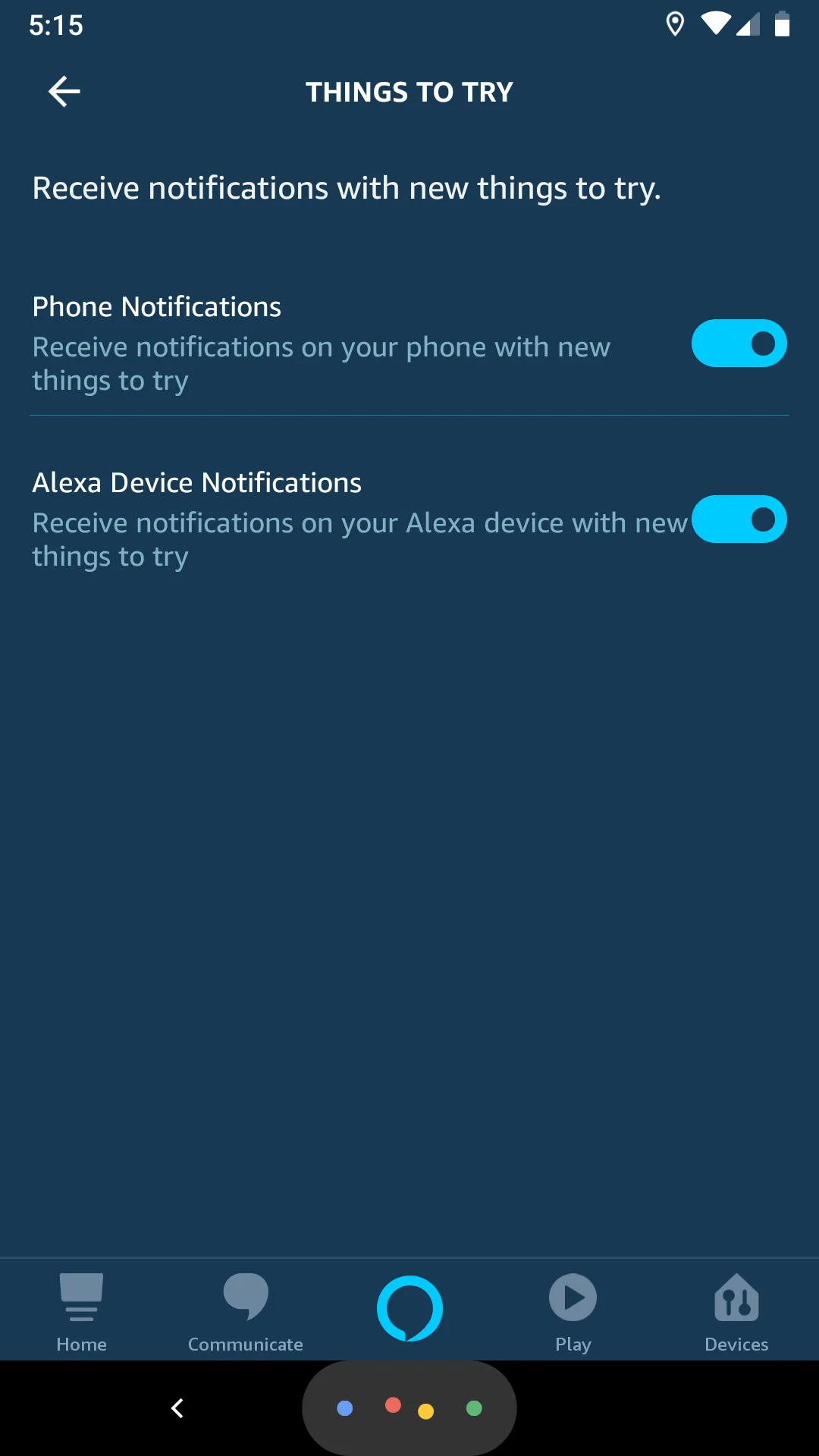Tap the Wi-Fi status icon
The height and width of the screenshot is (1456, 819).
[715, 24]
